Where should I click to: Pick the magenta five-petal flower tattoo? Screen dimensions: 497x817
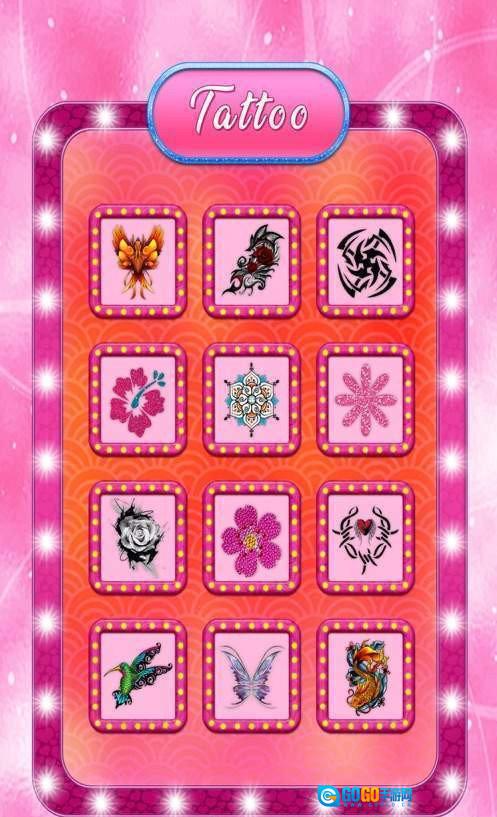pyautogui.click(x=252, y=538)
